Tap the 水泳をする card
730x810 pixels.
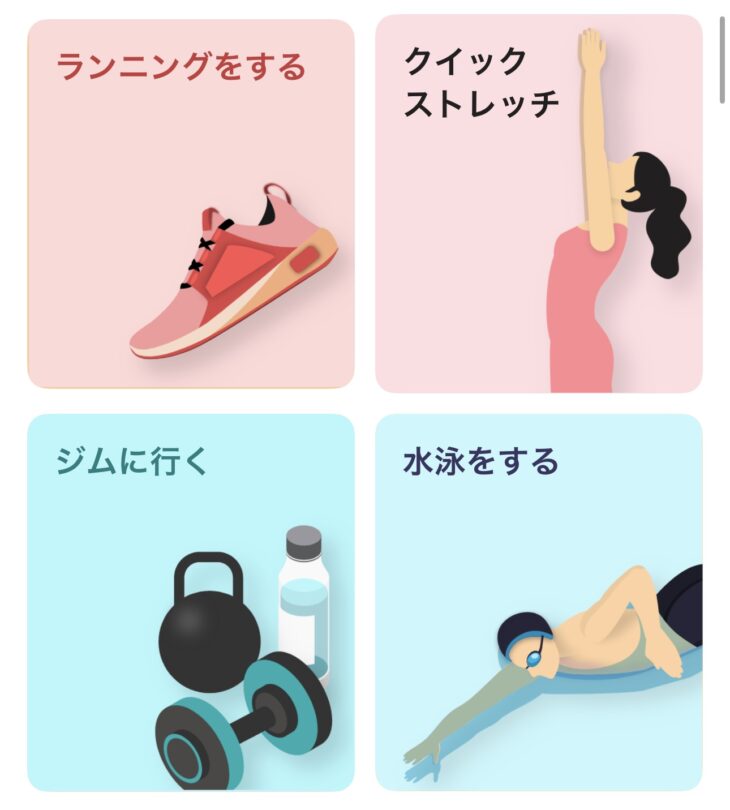(x=538, y=602)
